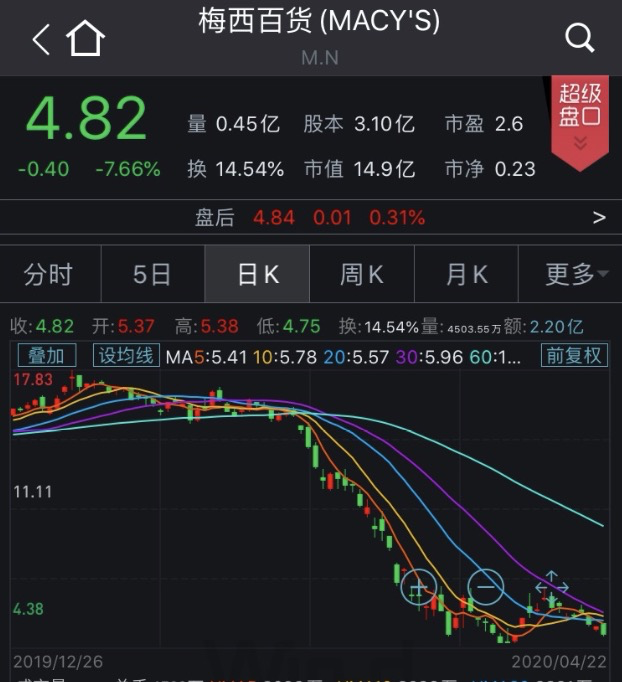The height and width of the screenshot is (682, 622).
Task: Switch to the 分时 chart tab
Action: 49,275
